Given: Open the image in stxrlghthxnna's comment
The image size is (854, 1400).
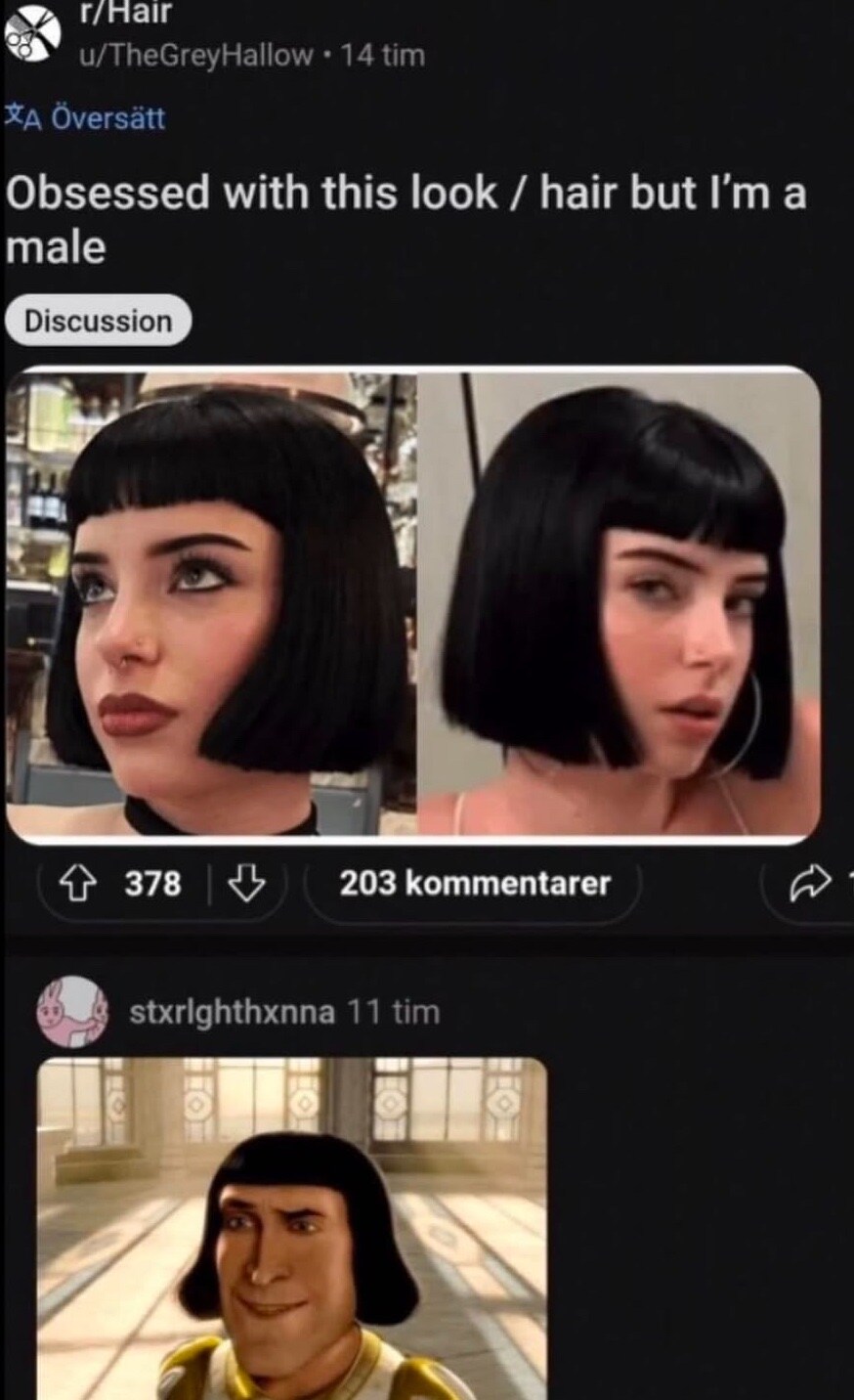Looking at the screenshot, I should (x=291, y=1227).
